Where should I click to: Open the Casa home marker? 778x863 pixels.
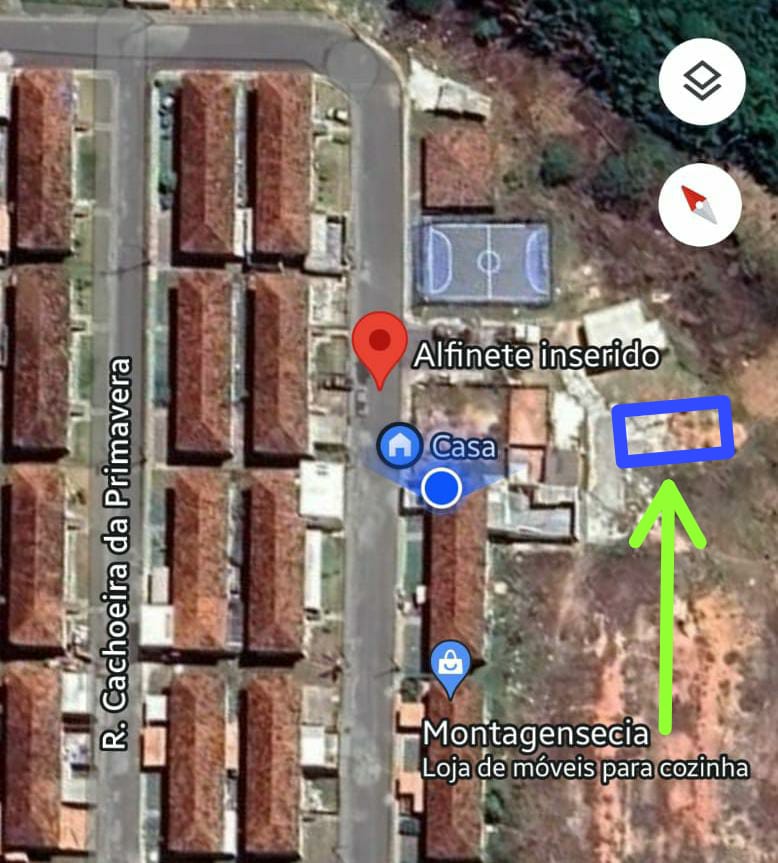click(402, 445)
